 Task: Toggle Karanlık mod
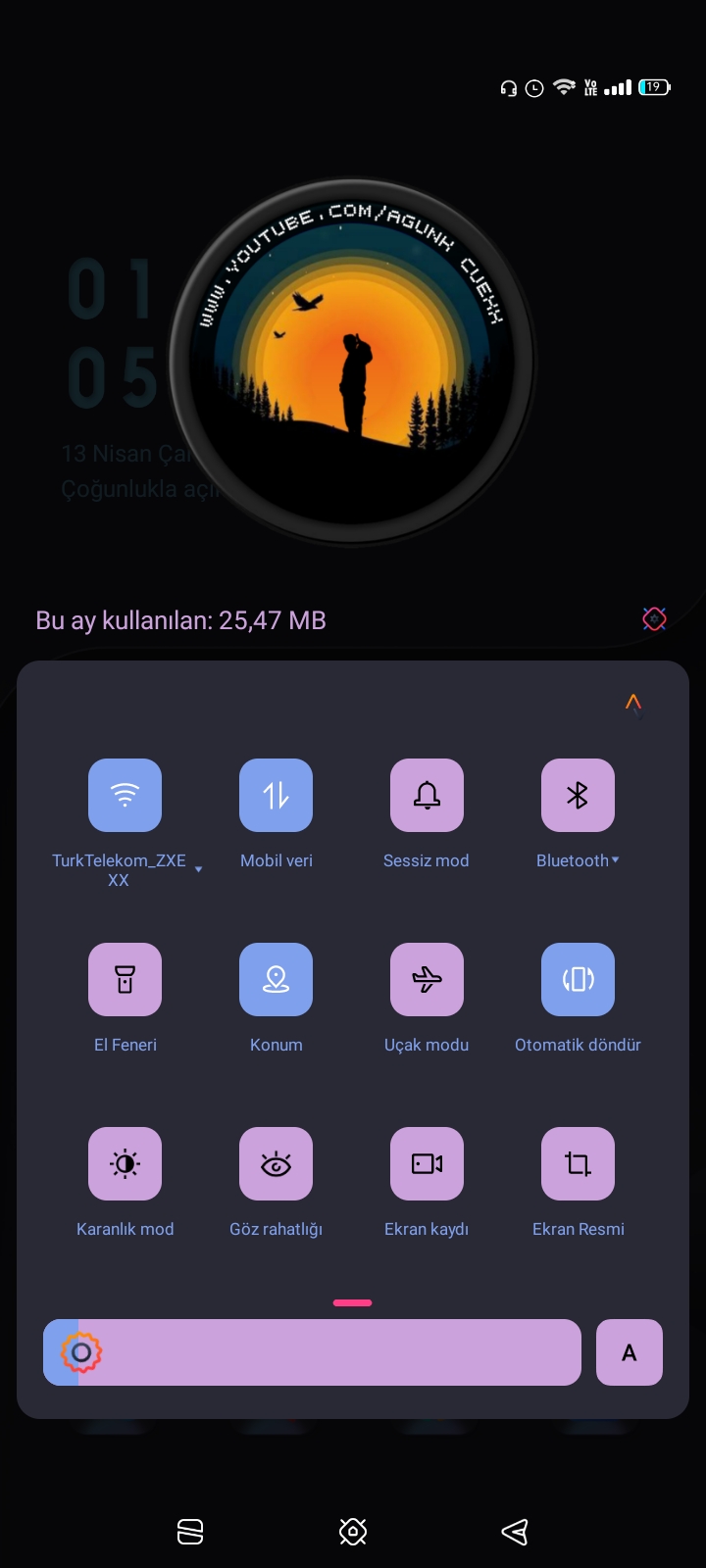(x=125, y=1163)
